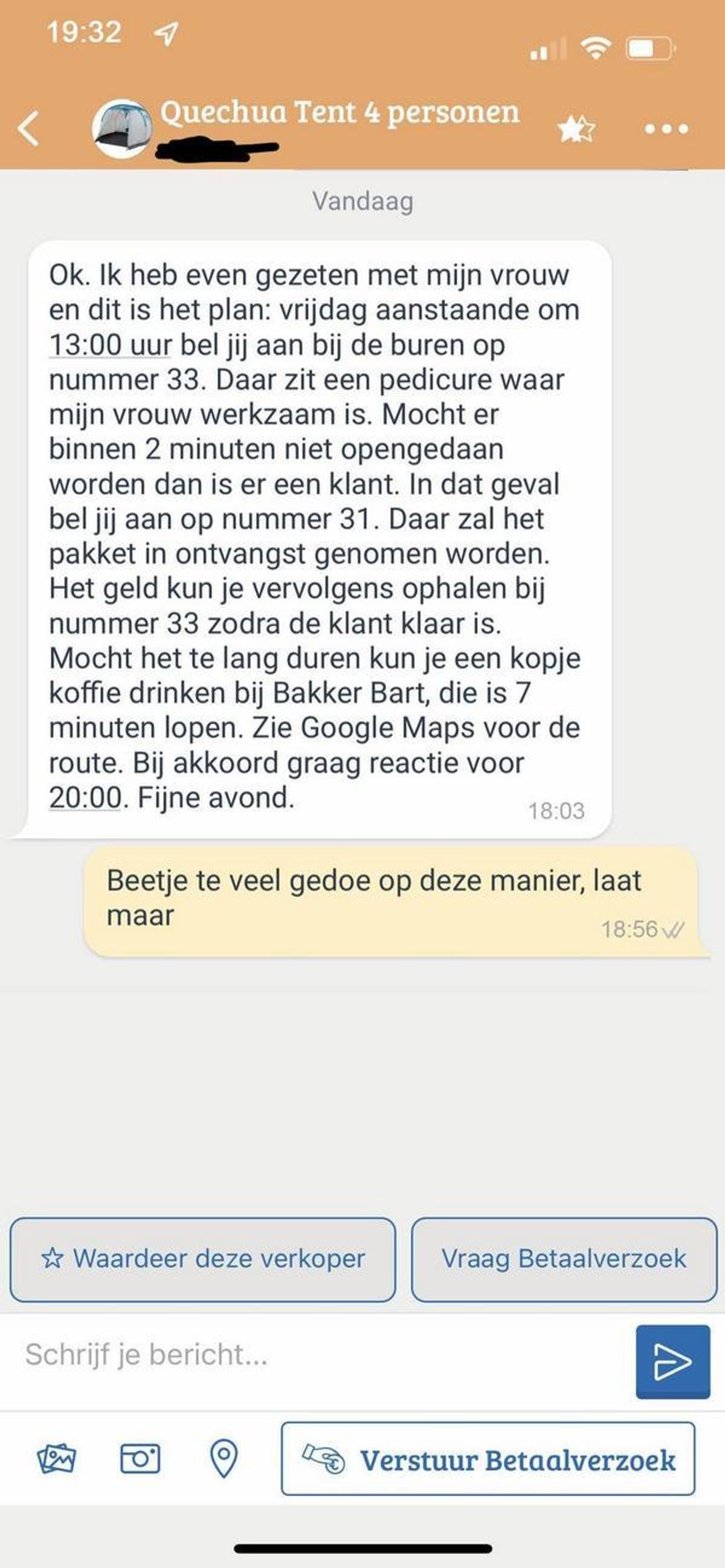Attach a photo from gallery

tap(57, 1459)
